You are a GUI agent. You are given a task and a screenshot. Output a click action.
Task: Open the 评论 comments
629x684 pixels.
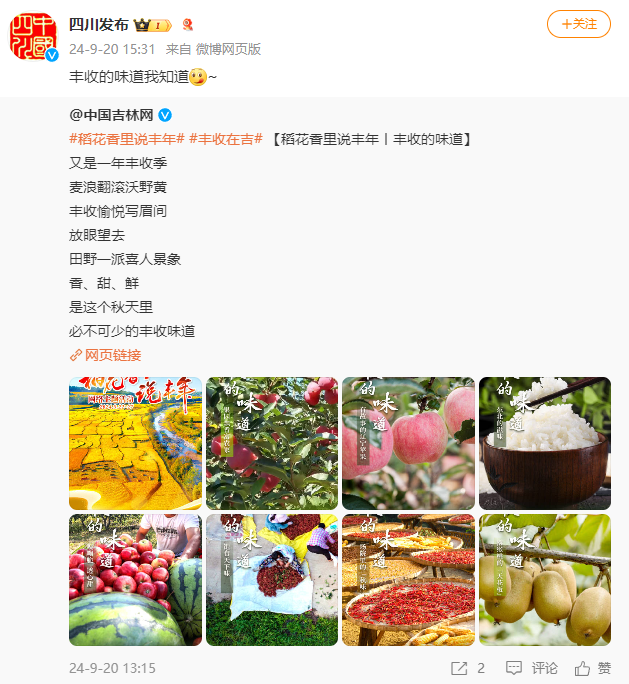click(533, 668)
